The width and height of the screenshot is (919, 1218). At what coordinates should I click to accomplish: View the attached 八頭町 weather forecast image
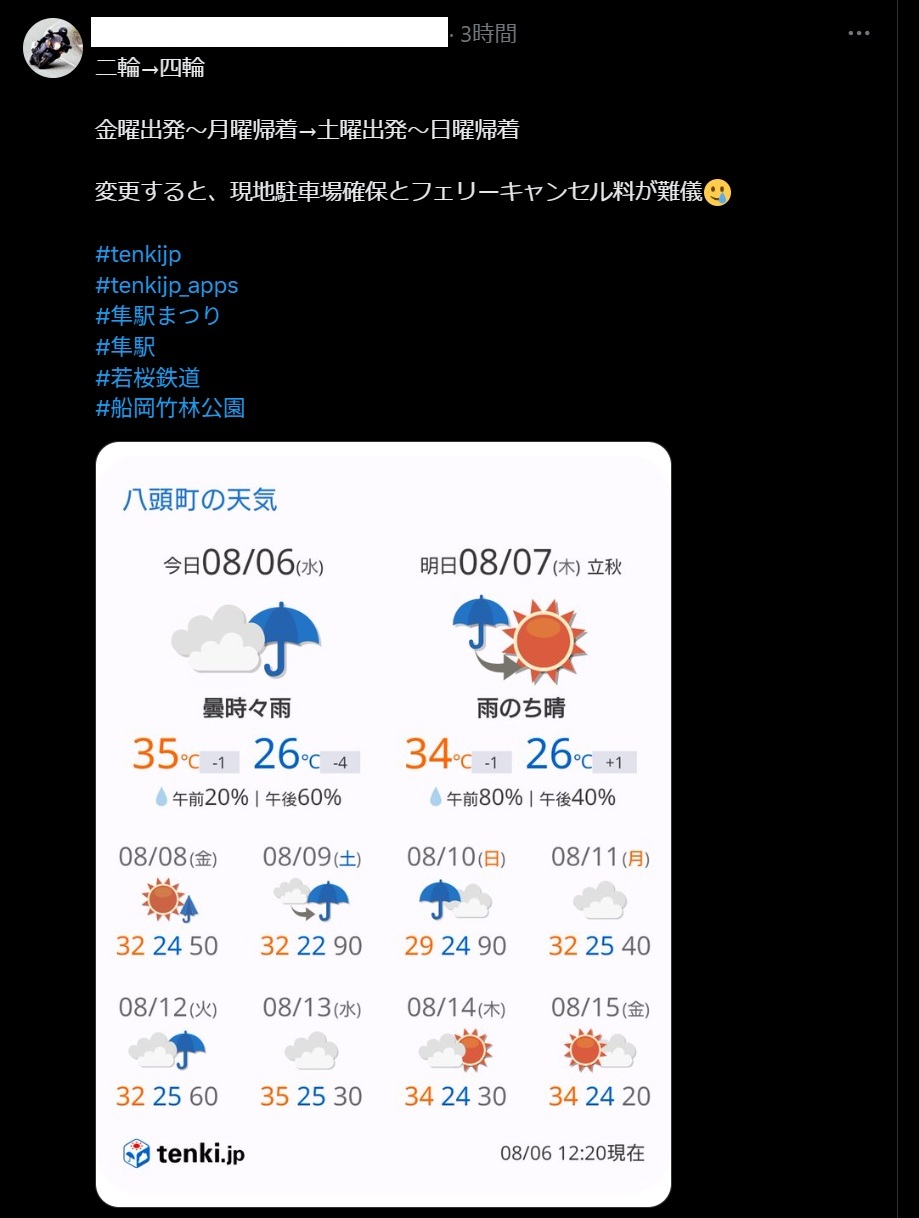pos(383,823)
